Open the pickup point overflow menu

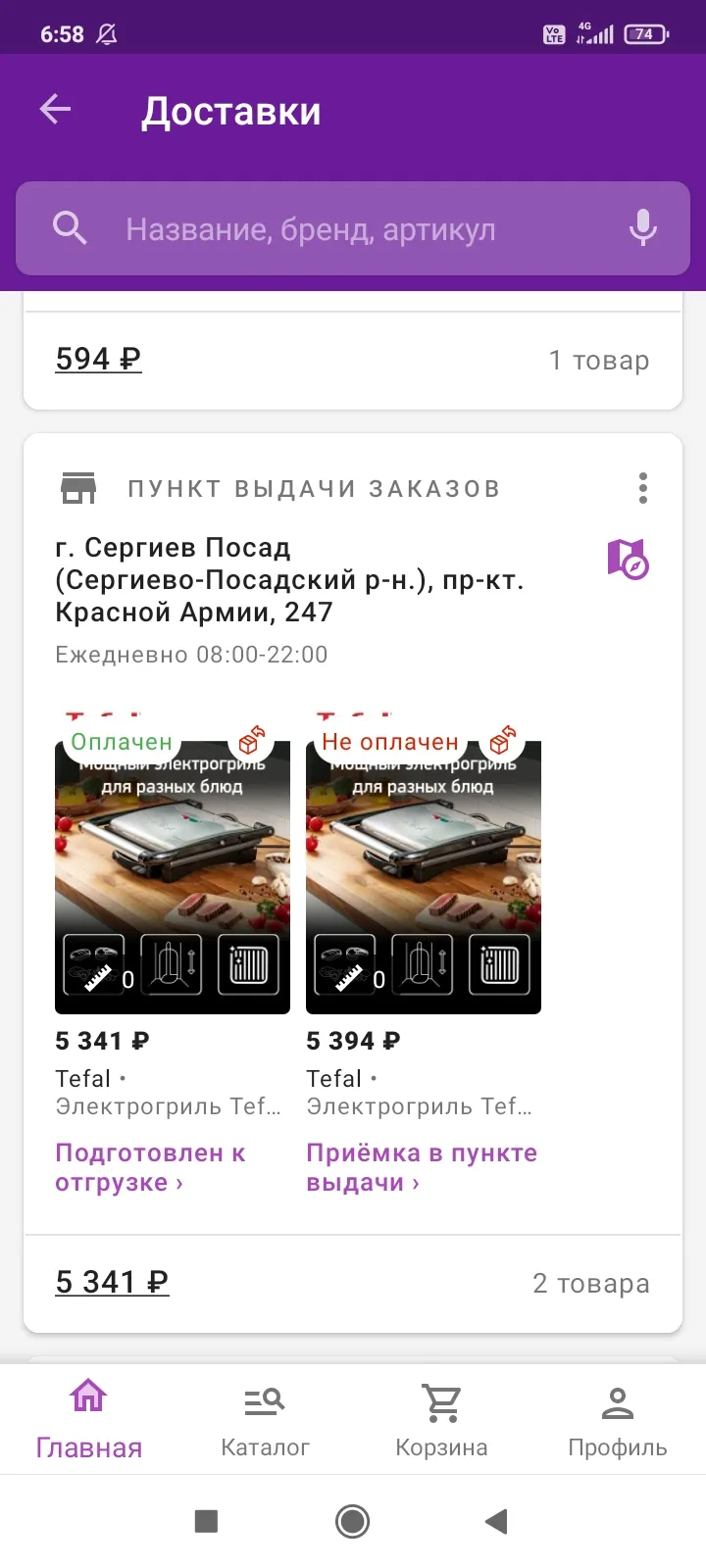[x=643, y=488]
